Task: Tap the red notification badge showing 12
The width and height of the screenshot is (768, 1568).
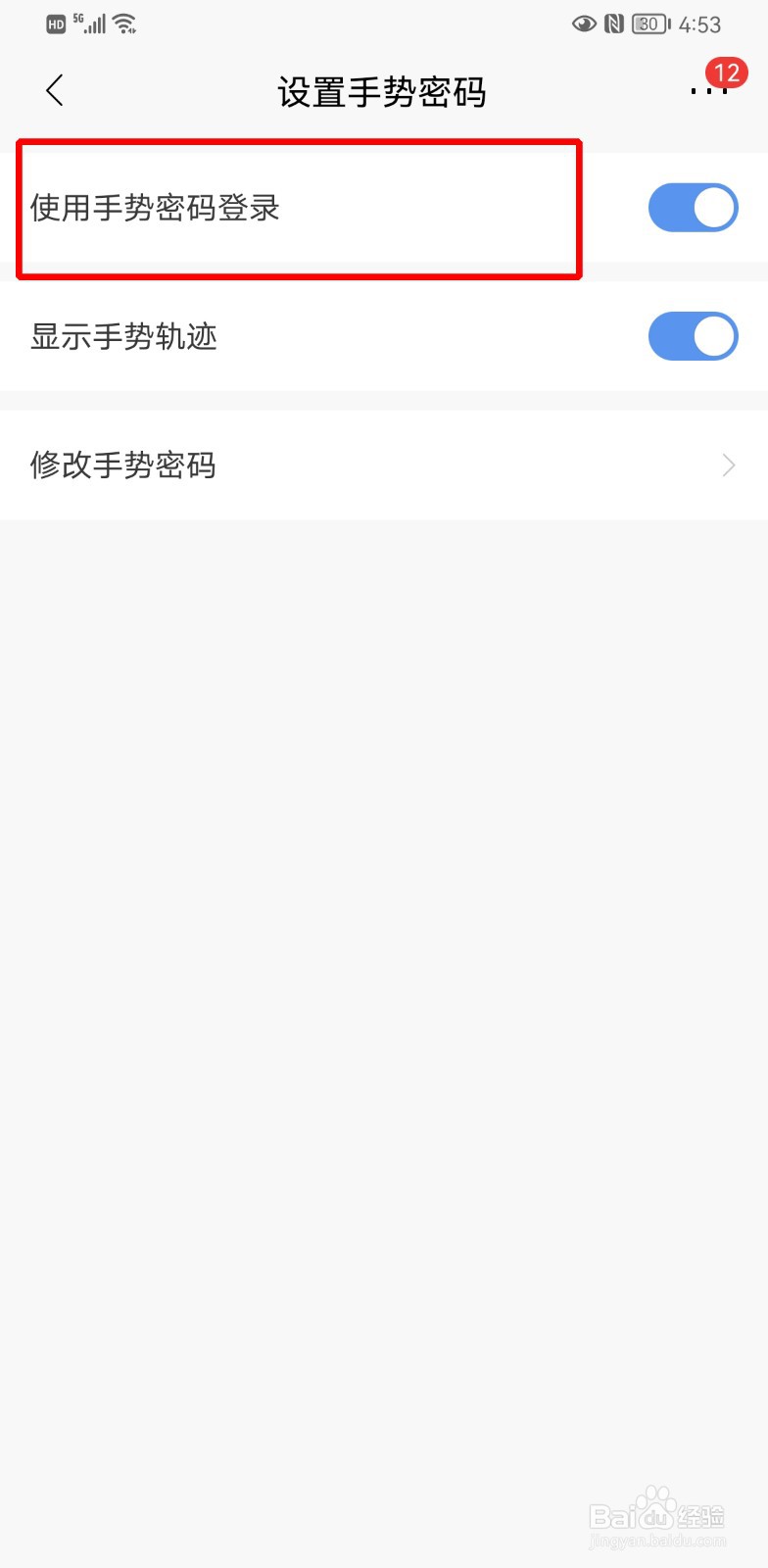Action: [x=726, y=71]
